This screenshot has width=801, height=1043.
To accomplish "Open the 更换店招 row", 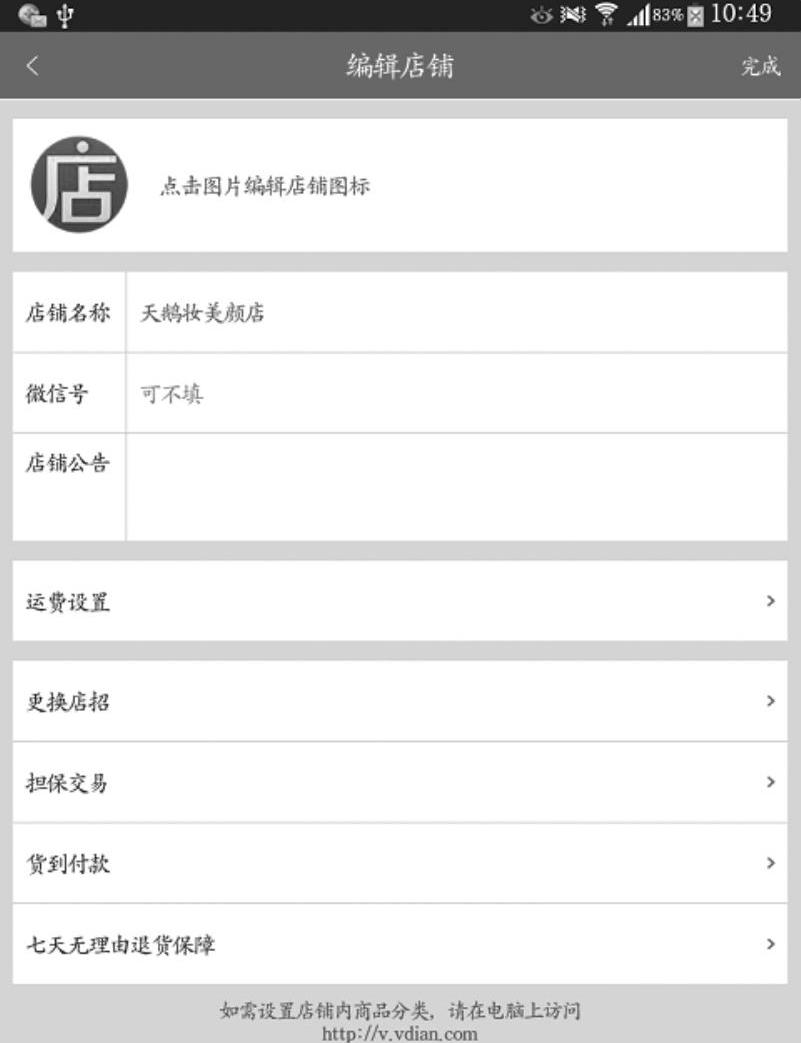I will click(400, 701).
